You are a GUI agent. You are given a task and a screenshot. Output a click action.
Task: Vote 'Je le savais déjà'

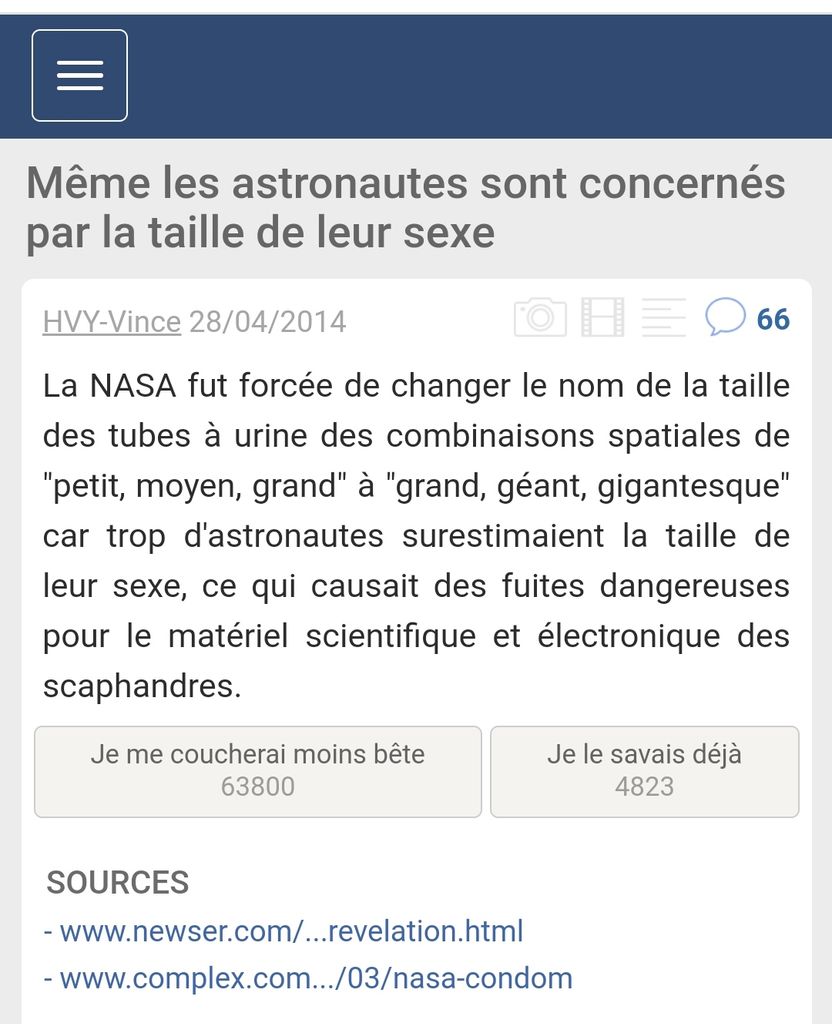[644, 771]
